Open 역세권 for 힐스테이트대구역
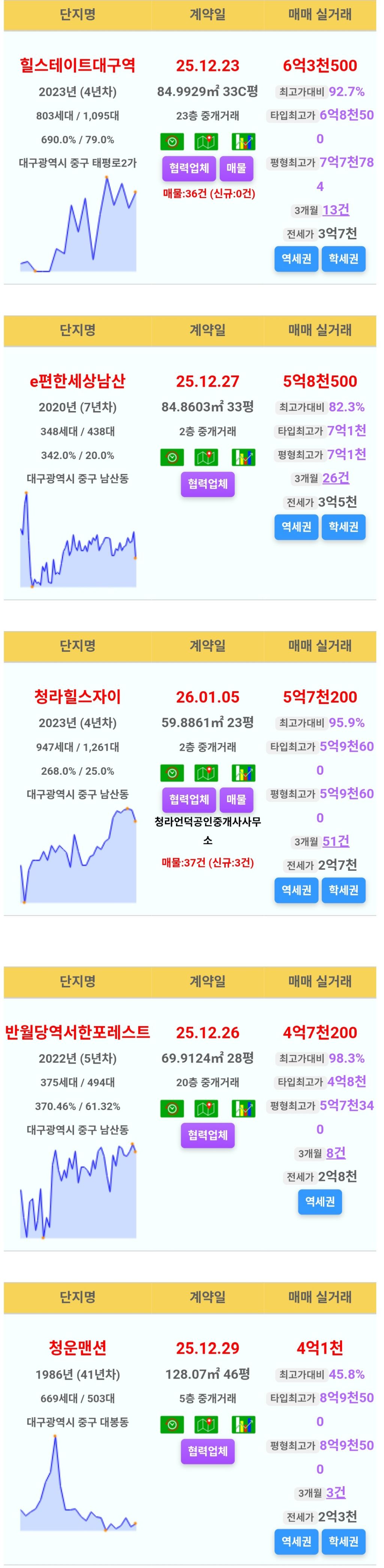This screenshot has height=1568, width=384. pyautogui.click(x=296, y=259)
